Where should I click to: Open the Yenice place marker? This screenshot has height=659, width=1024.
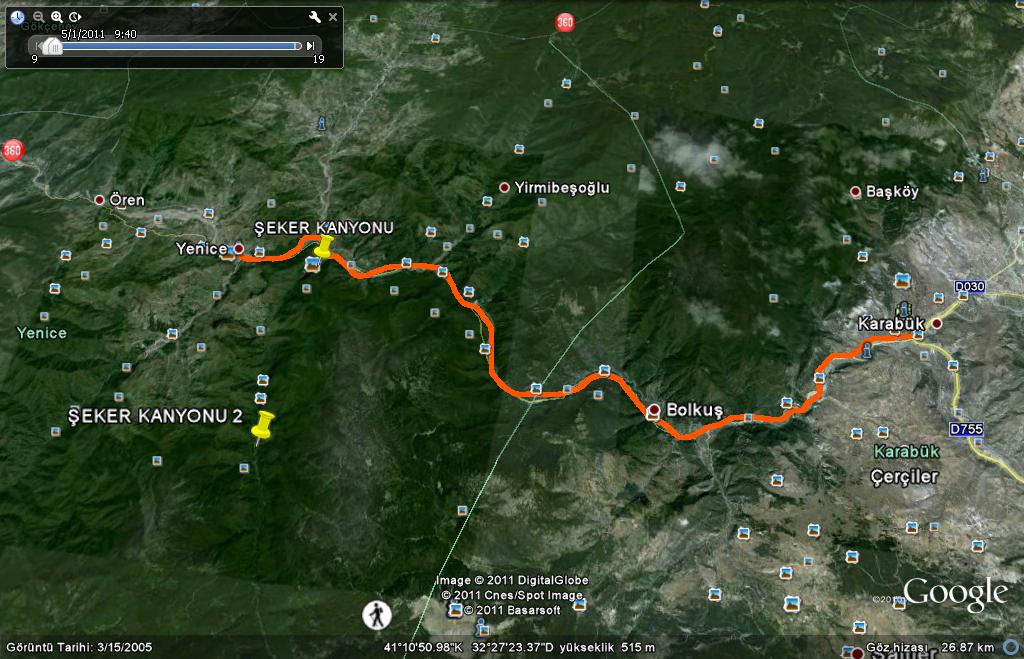[239, 248]
